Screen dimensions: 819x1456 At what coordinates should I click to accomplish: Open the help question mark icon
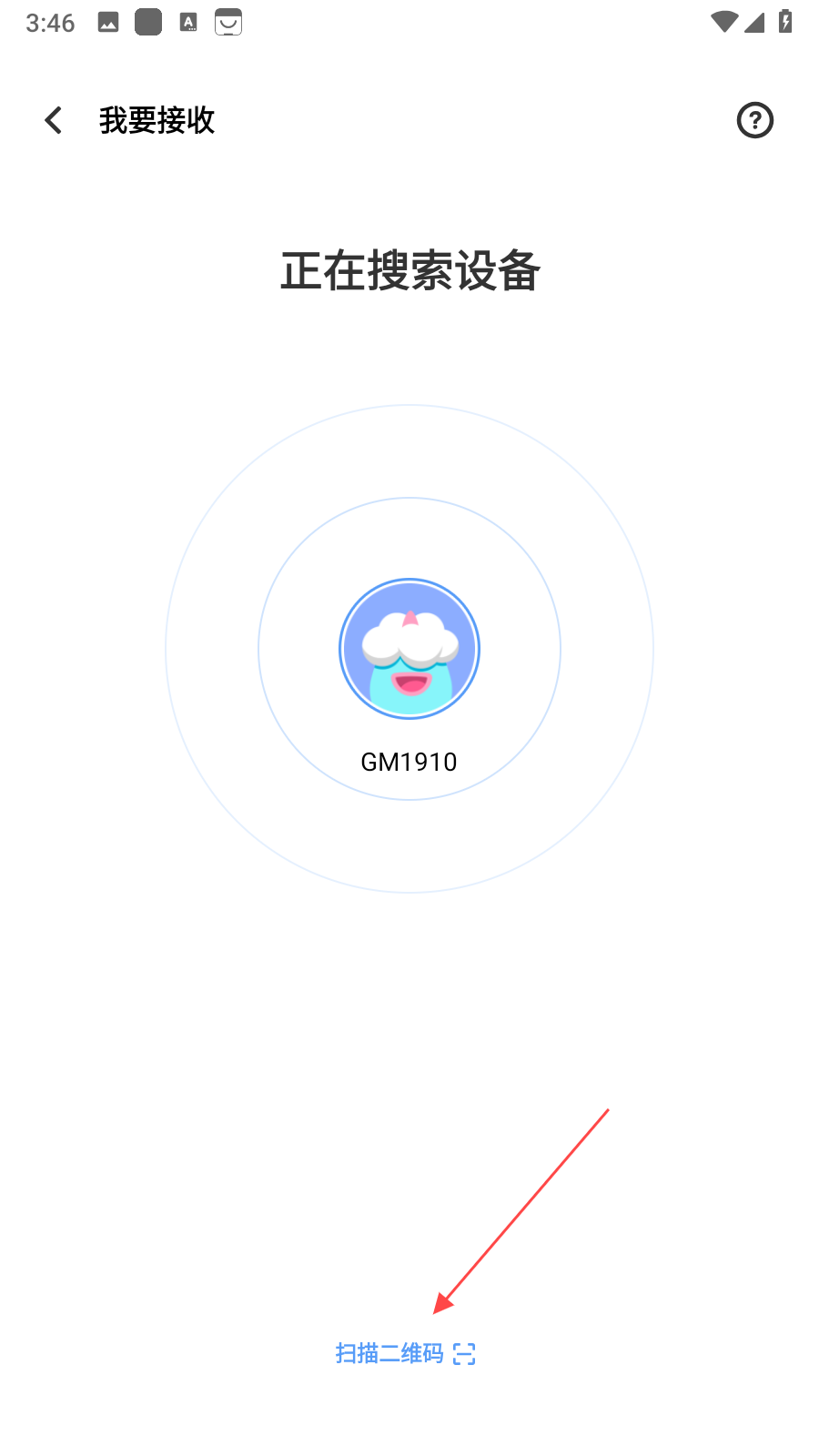coord(754,120)
